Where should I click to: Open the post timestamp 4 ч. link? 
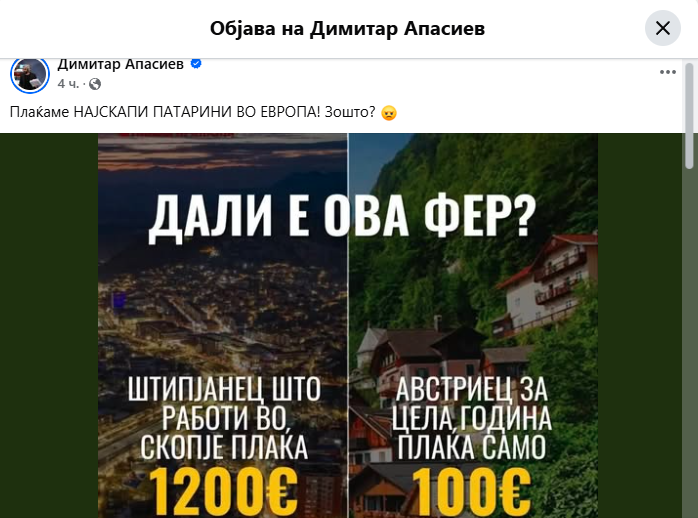tap(68, 84)
